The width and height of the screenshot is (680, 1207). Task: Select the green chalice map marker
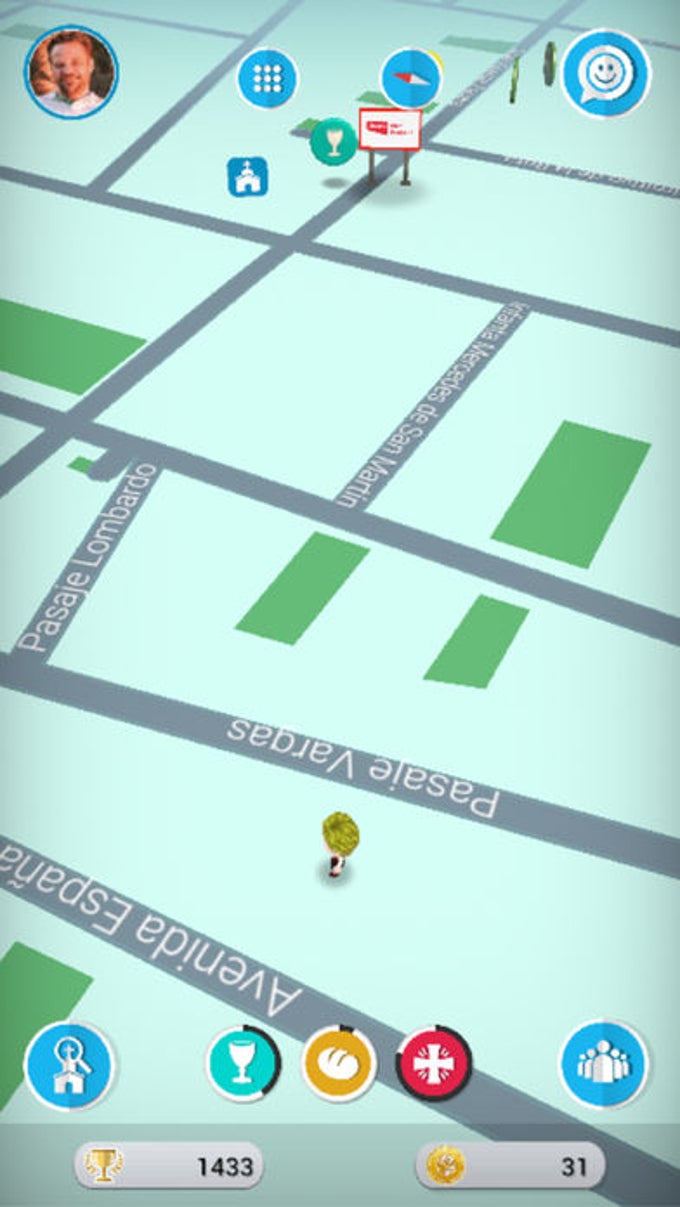333,141
